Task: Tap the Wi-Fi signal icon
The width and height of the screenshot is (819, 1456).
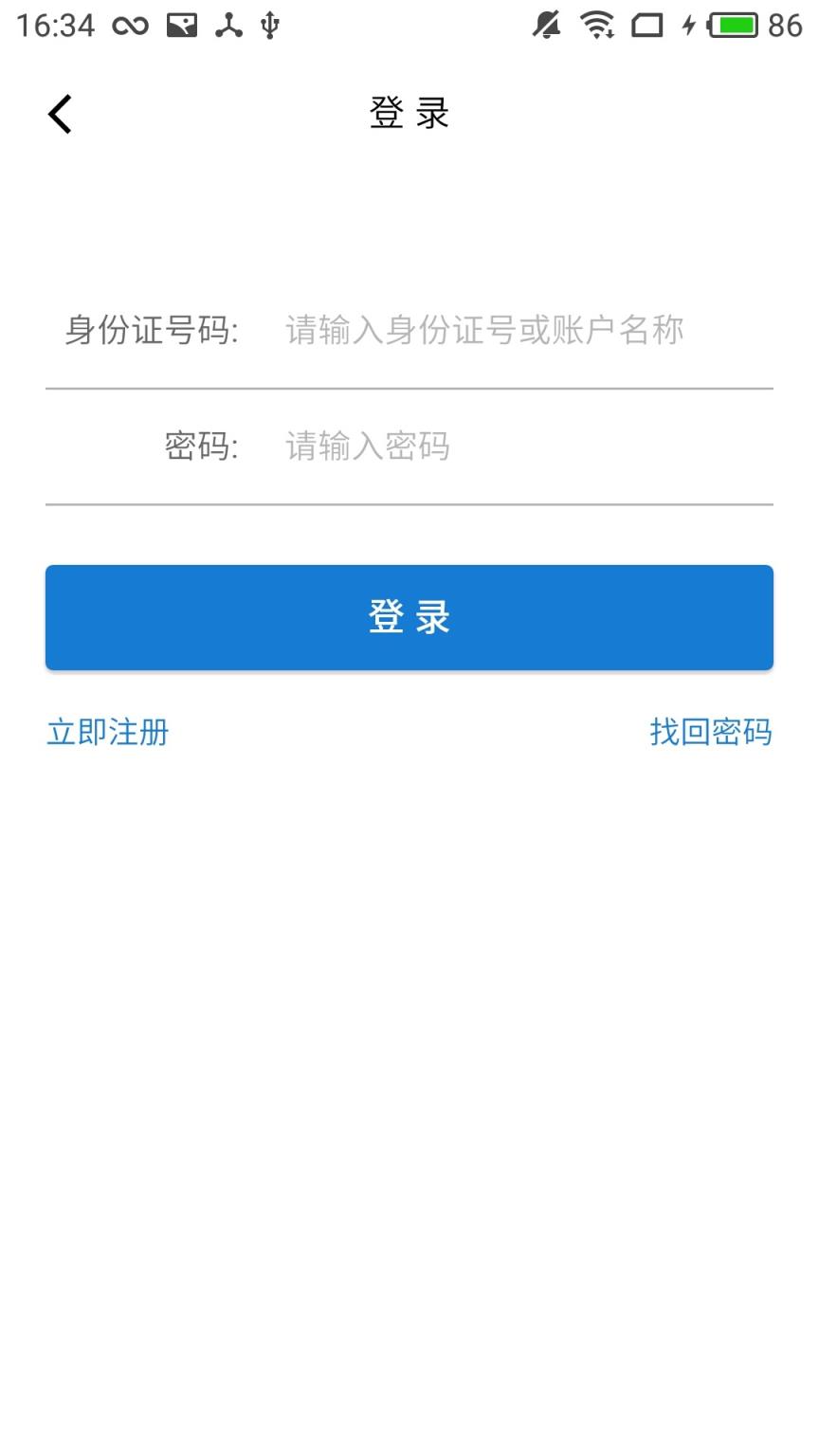Action: [x=597, y=25]
